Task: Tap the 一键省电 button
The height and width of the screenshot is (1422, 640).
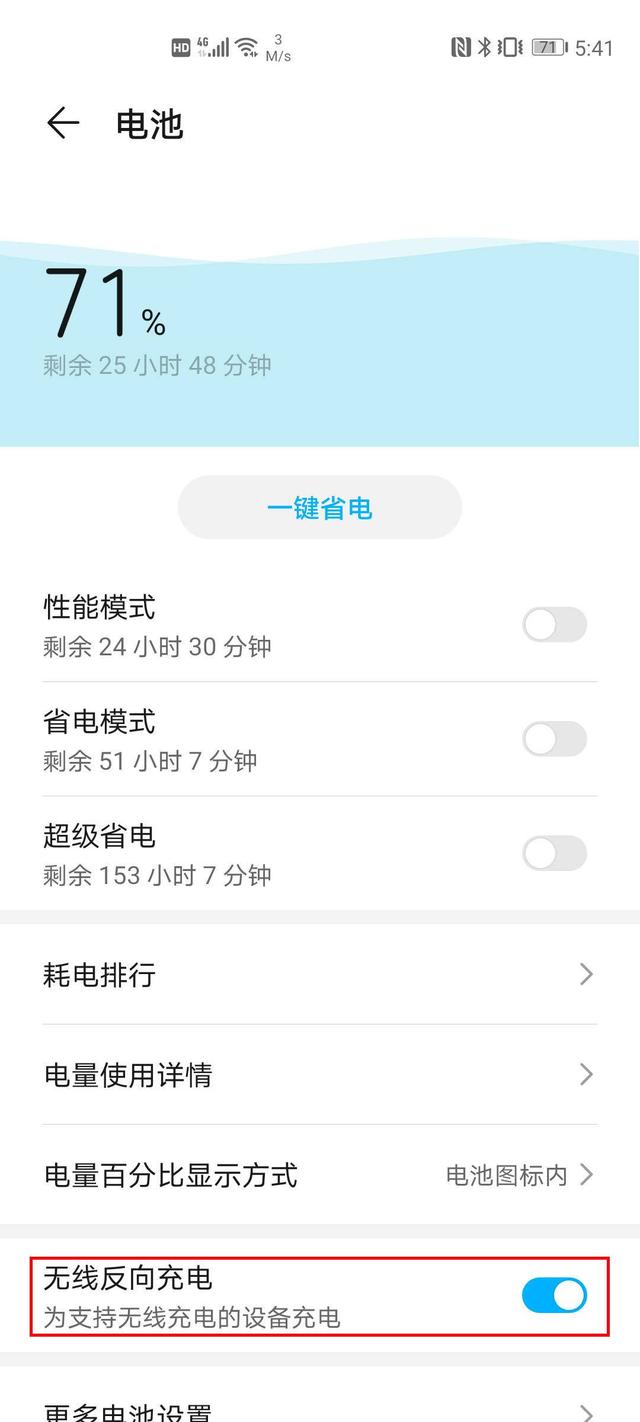Action: 320,508
